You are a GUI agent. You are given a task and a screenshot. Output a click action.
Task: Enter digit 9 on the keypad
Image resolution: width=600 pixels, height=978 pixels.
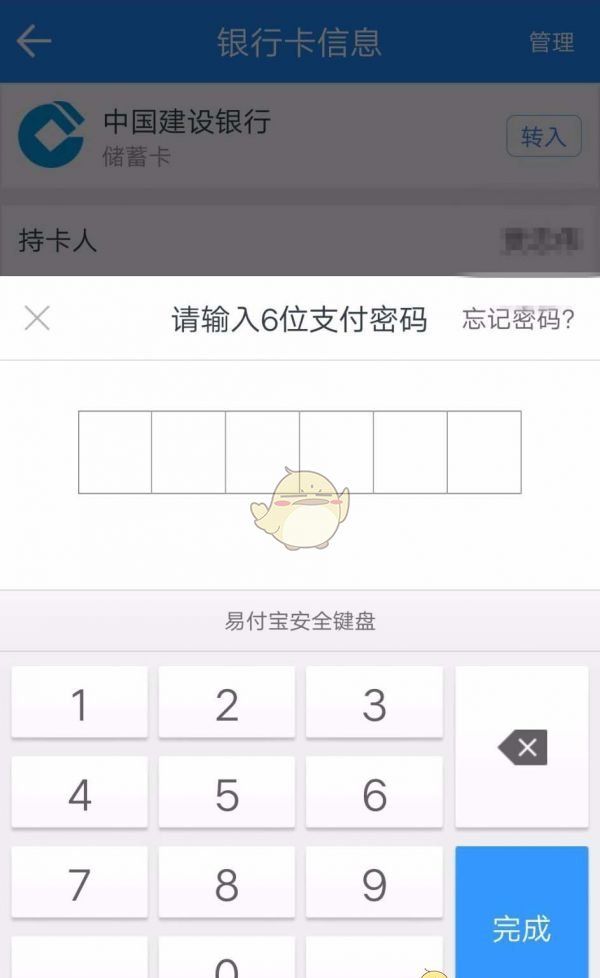point(374,883)
